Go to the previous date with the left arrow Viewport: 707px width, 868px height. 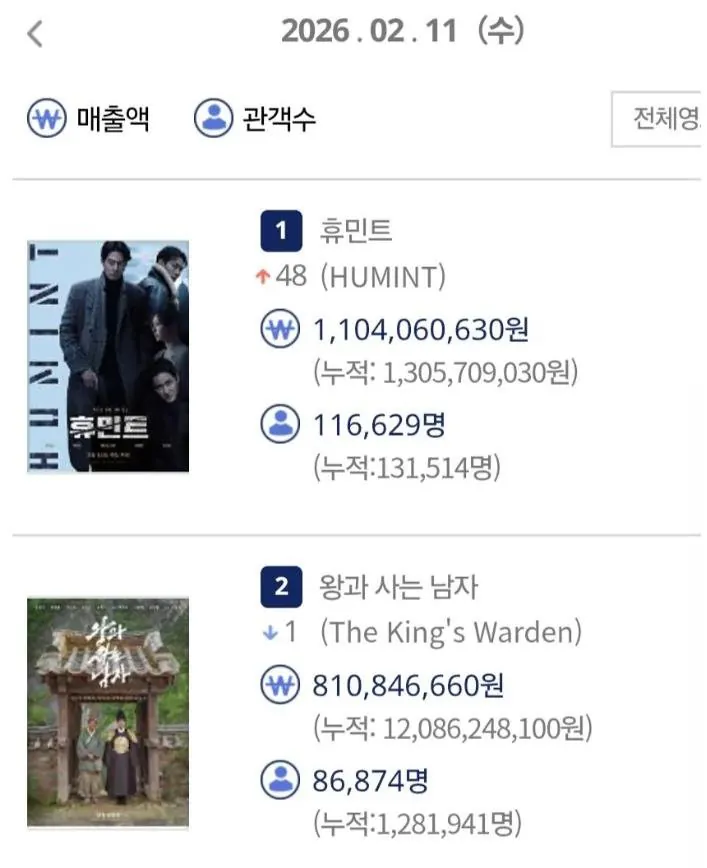coord(36,34)
